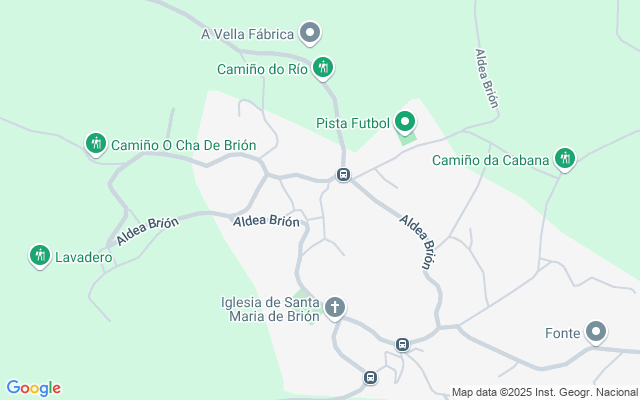
Task: Open the bus stop icon nearest Pista Futbol
Action: click(343, 175)
